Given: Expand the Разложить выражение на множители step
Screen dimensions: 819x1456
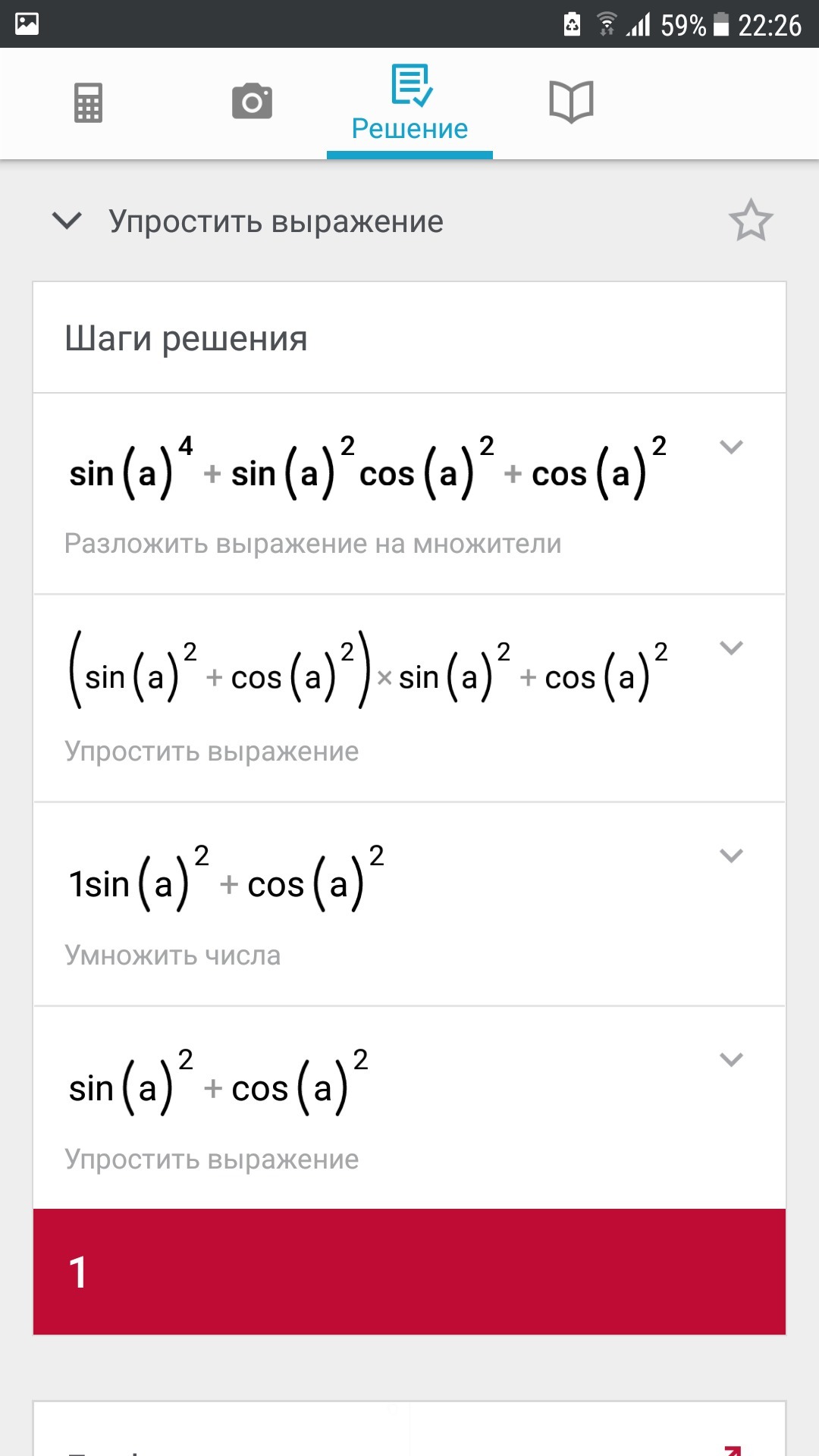Looking at the screenshot, I should point(731,447).
